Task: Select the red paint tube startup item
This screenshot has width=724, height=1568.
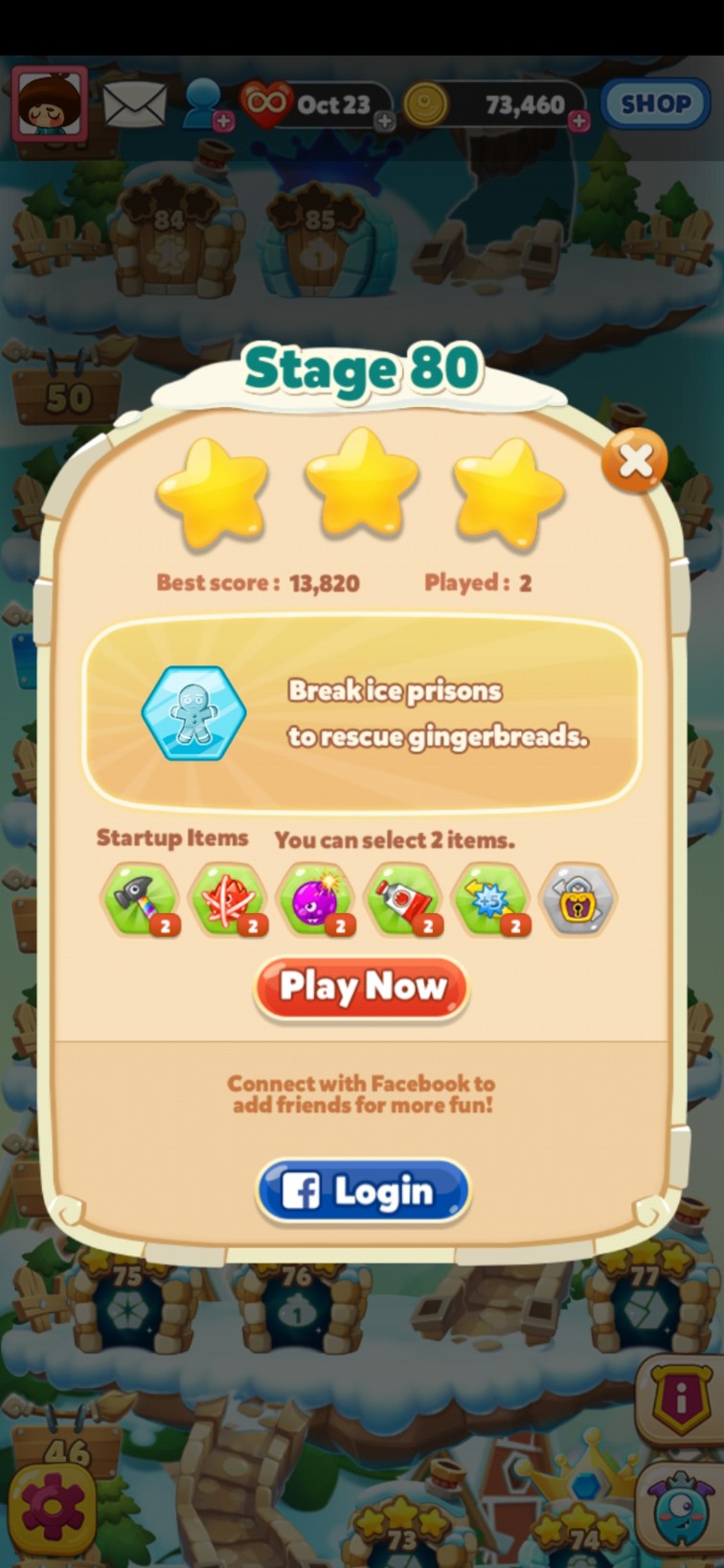Action: click(404, 899)
